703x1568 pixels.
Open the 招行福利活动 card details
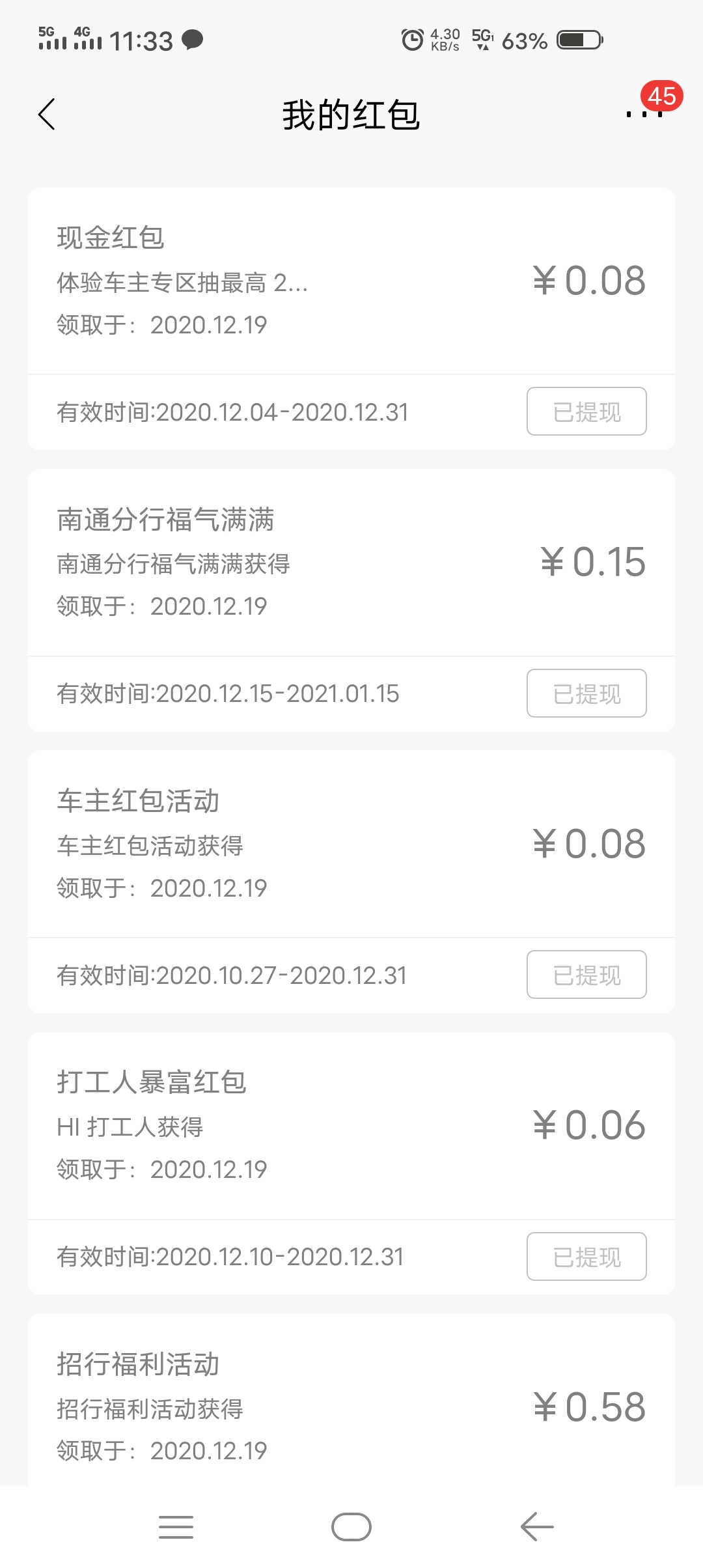click(351, 1407)
